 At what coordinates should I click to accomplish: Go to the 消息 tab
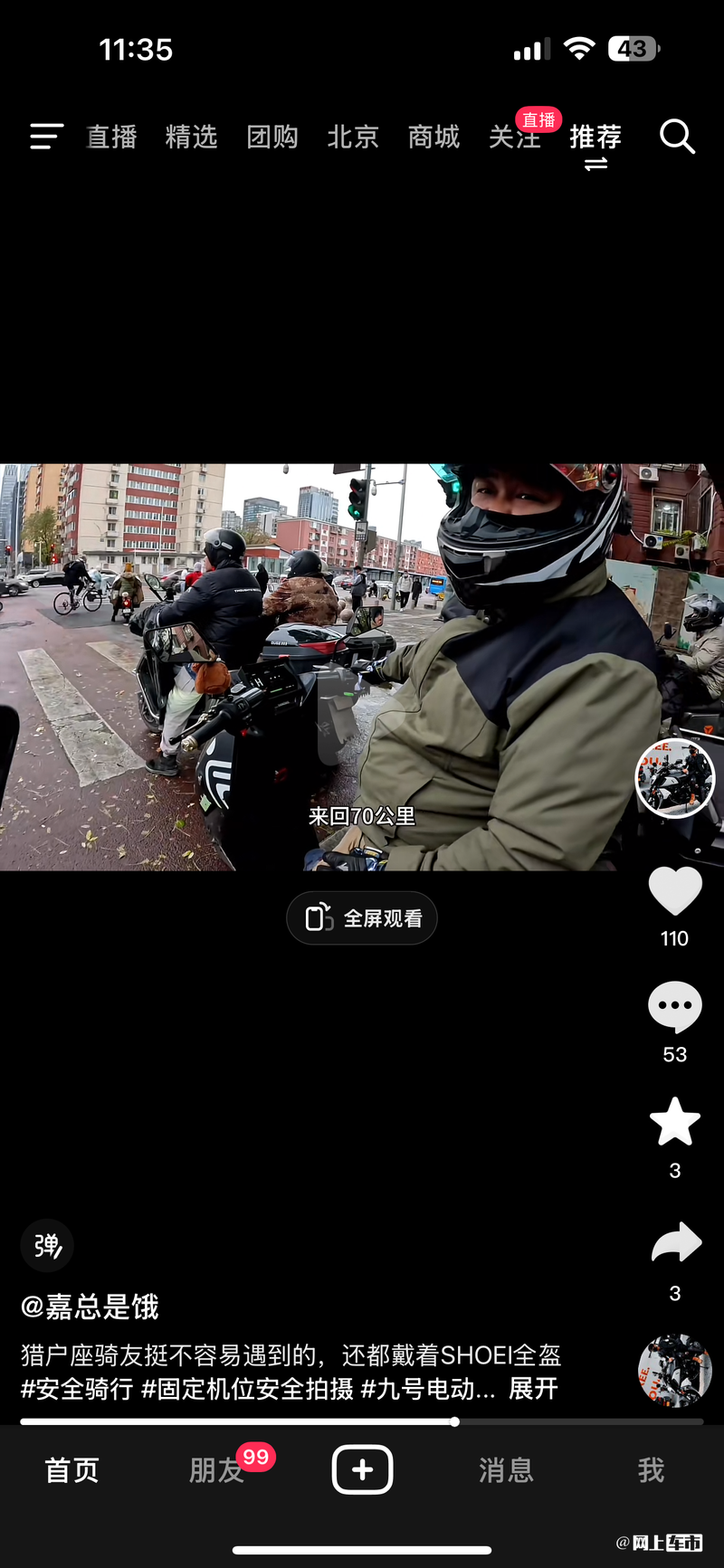tap(506, 1470)
